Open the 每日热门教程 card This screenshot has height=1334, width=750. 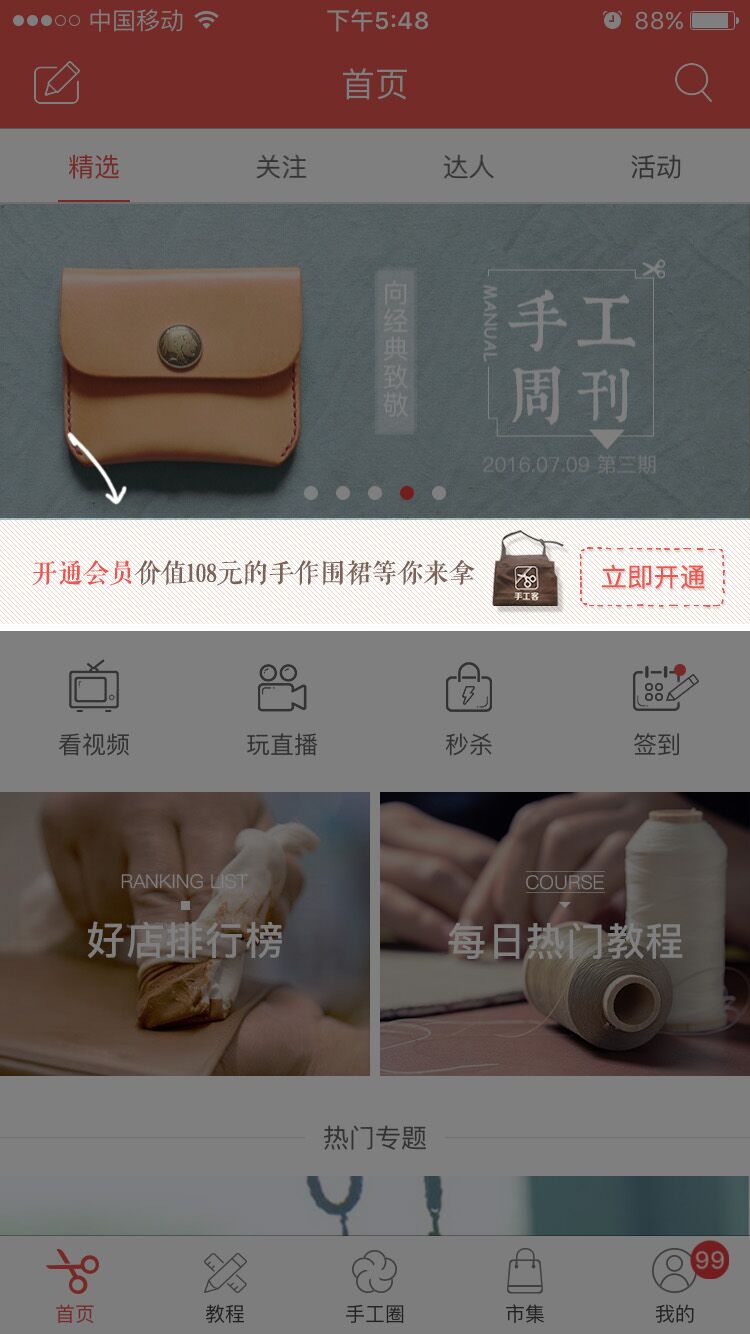(x=565, y=934)
